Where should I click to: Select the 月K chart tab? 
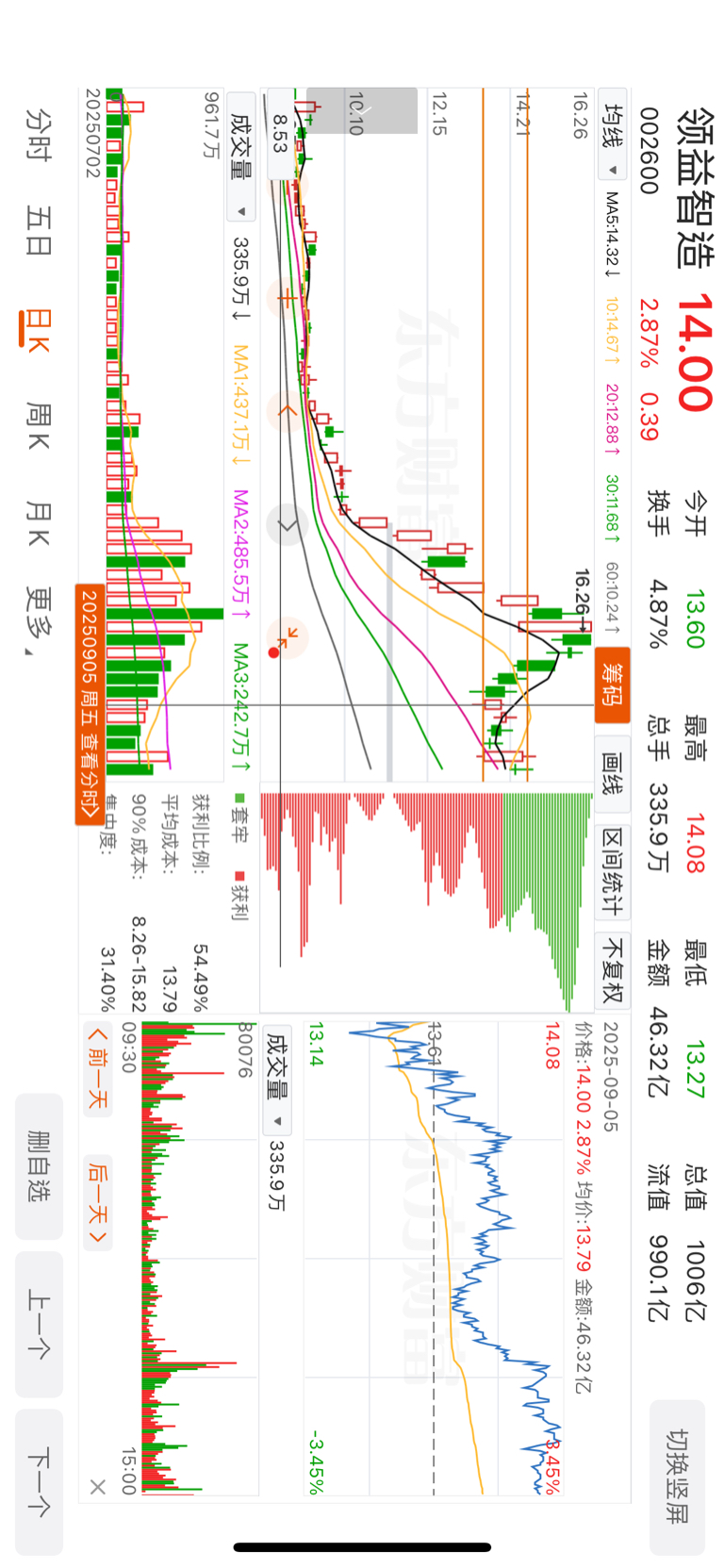pyautogui.click(x=39, y=524)
